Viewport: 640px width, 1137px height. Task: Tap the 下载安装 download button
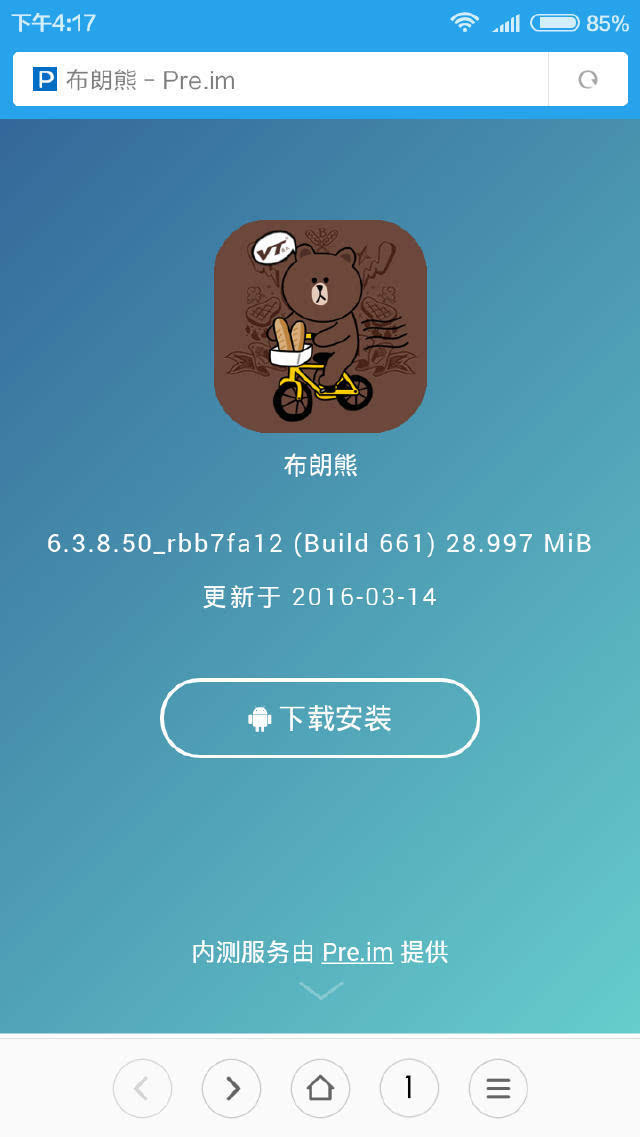(320, 718)
